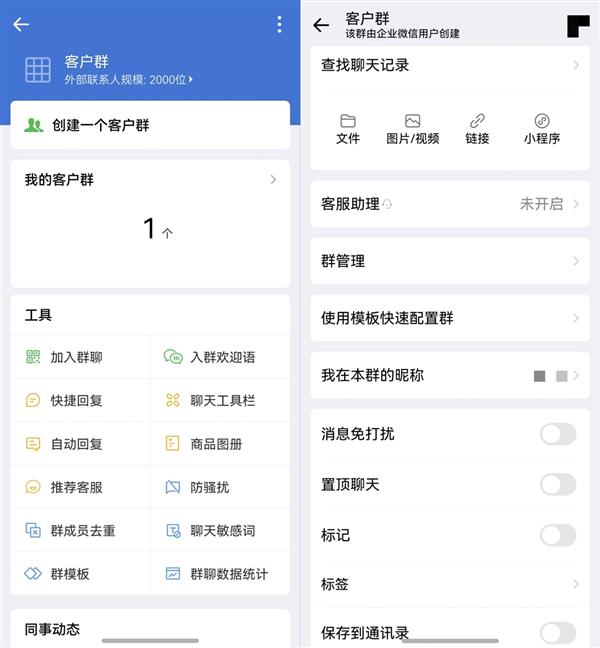Browse shared 文件 in chat records
Screen dimensions: 600x648
348,129
